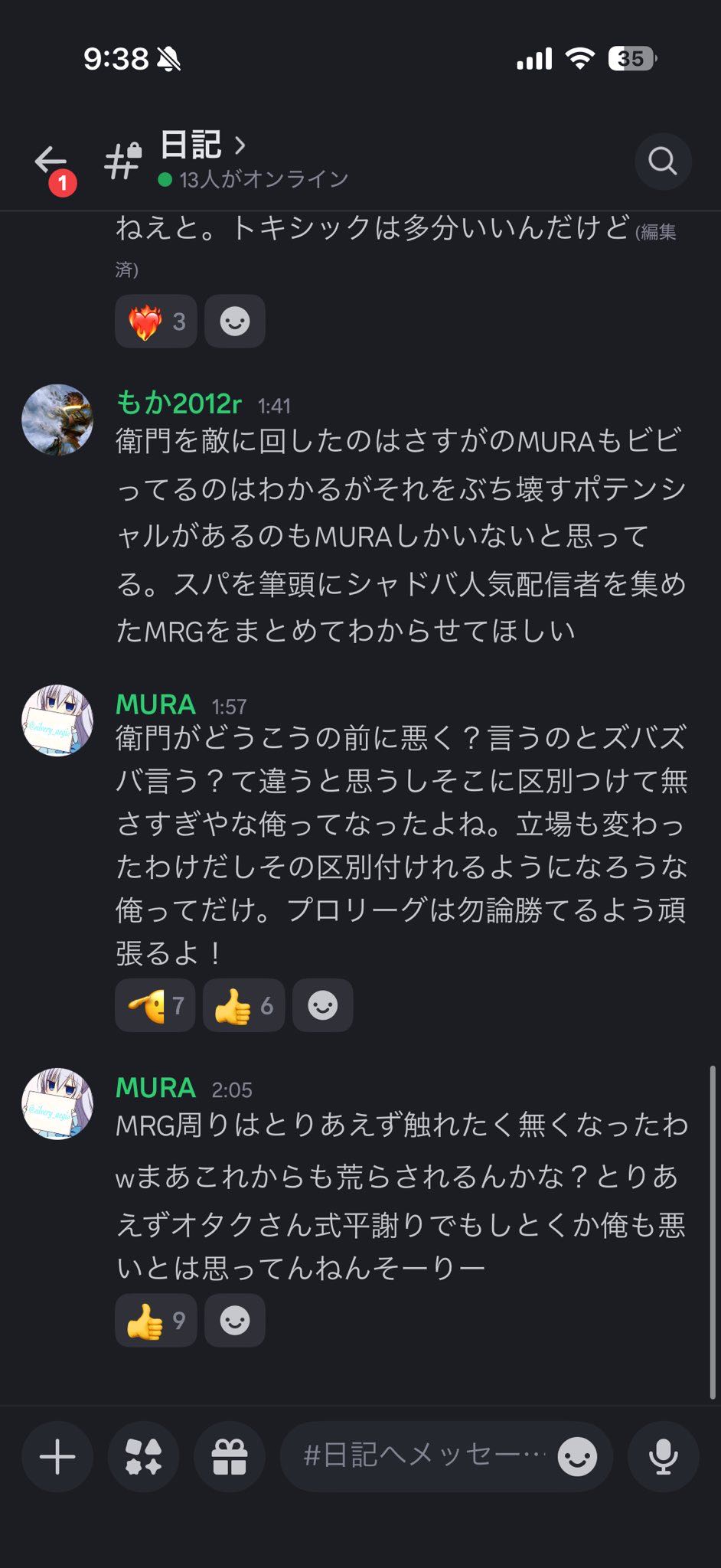Send a gift with the gift icon
The width and height of the screenshot is (721, 1568).
point(230,1456)
